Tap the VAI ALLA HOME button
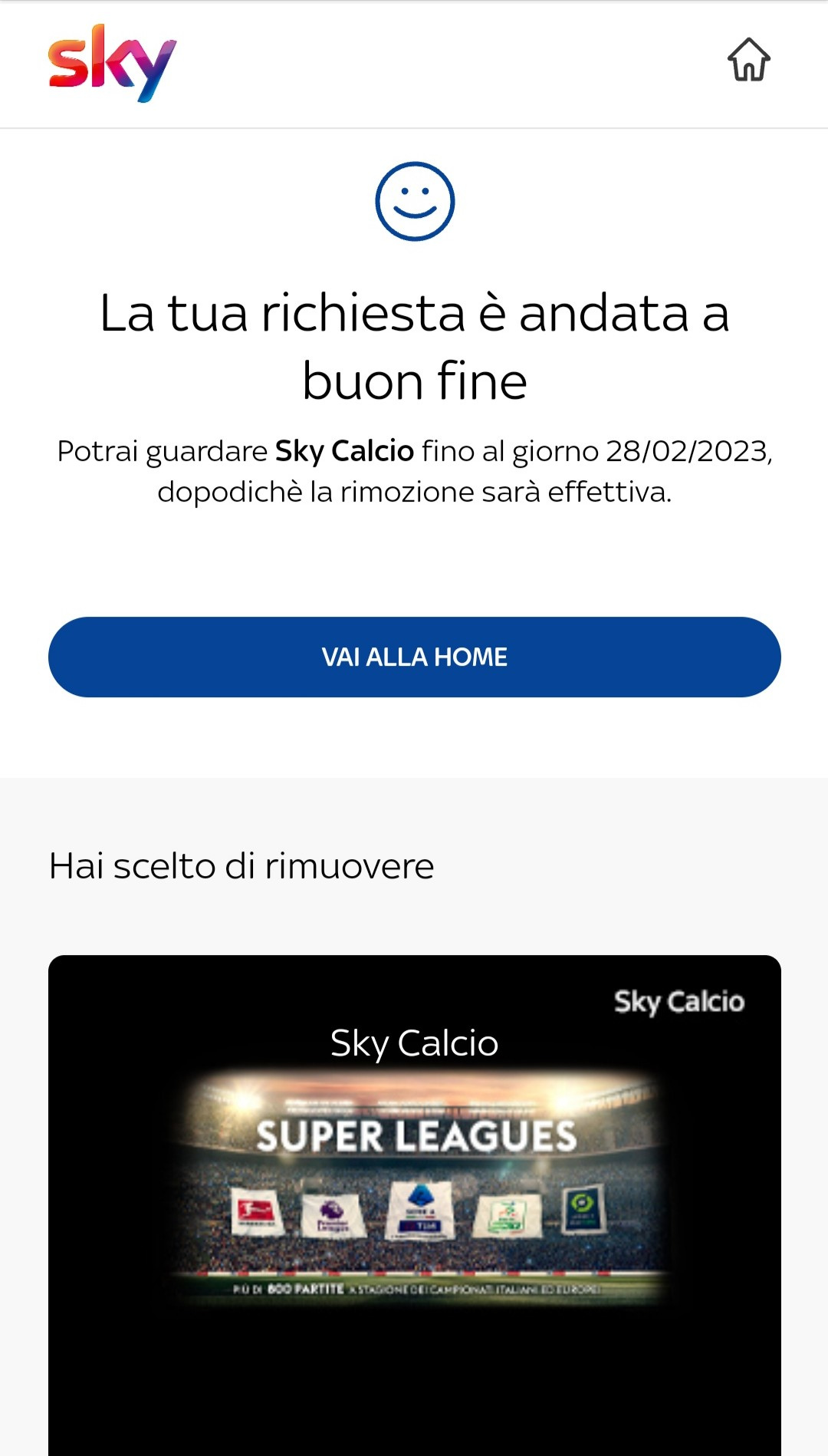Viewport: 828px width, 1456px height. point(414,657)
